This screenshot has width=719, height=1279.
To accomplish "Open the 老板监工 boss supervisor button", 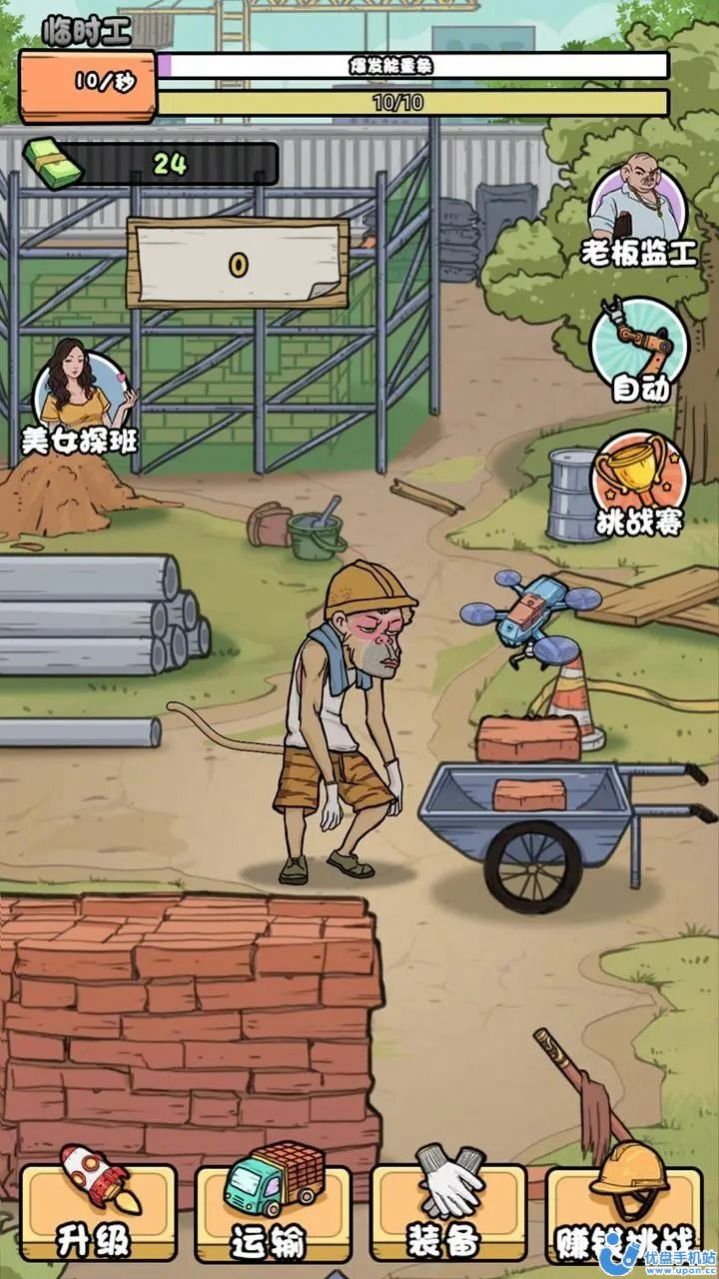I will point(638,210).
